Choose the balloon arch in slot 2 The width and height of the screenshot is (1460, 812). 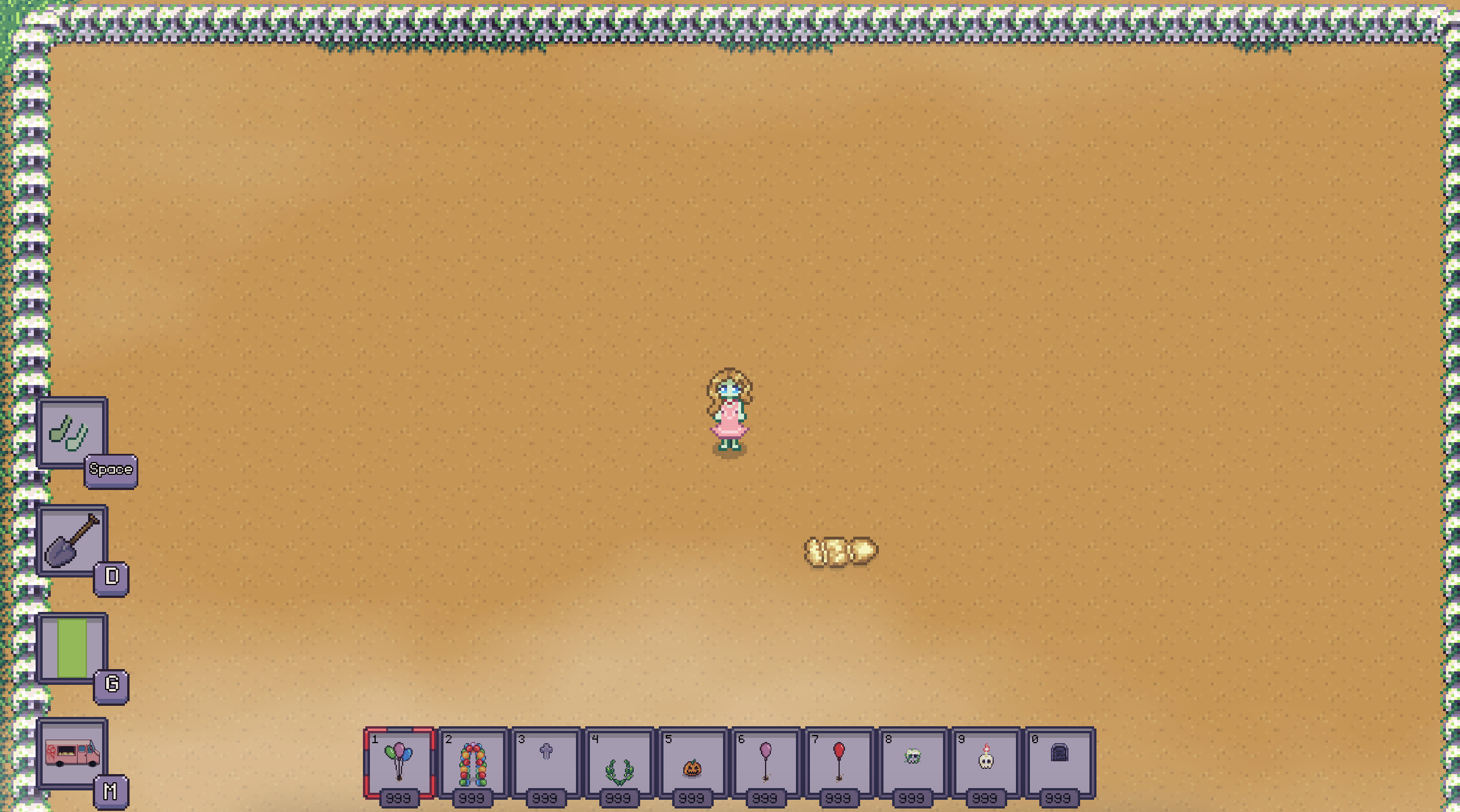point(473,762)
